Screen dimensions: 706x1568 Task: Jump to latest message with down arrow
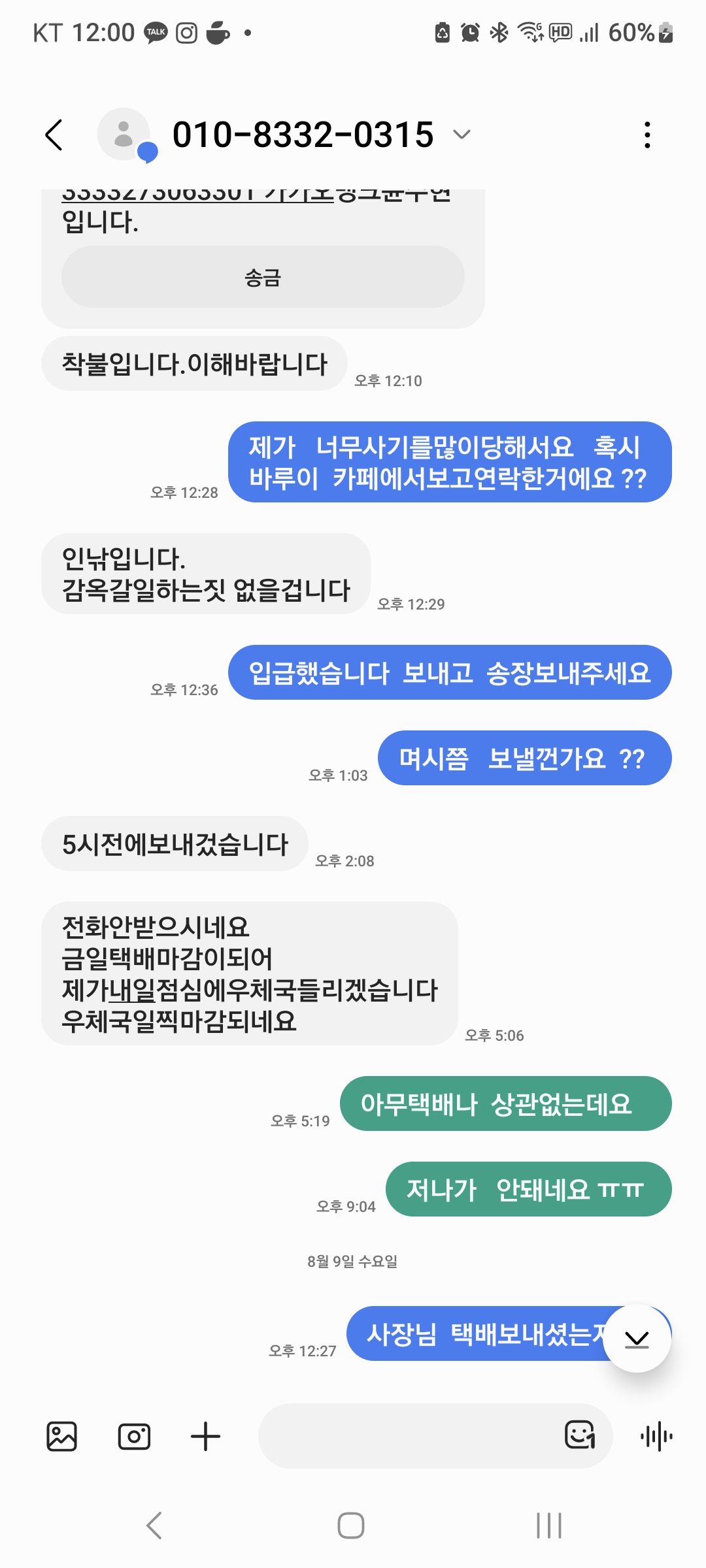coord(636,1339)
